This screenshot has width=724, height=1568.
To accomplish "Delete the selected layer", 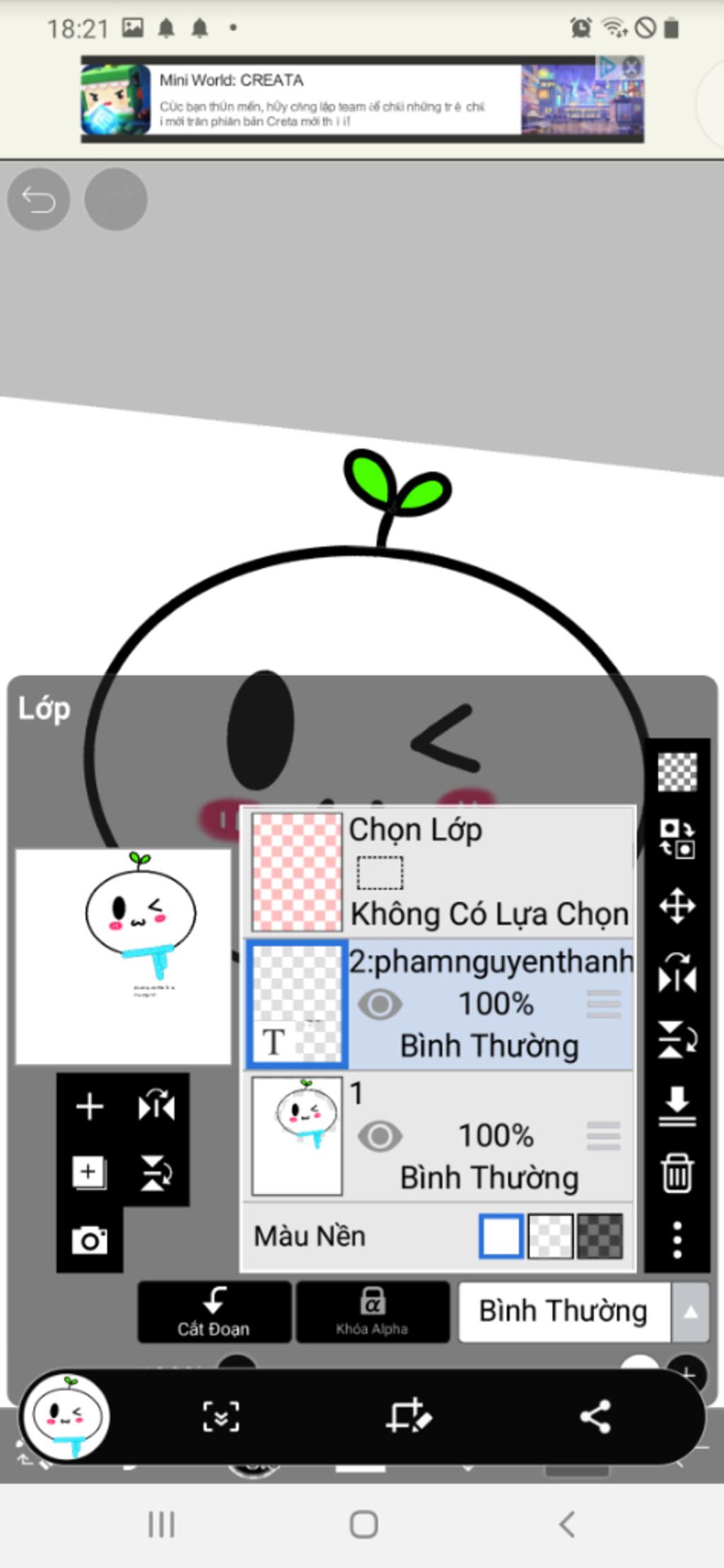I will click(677, 1173).
